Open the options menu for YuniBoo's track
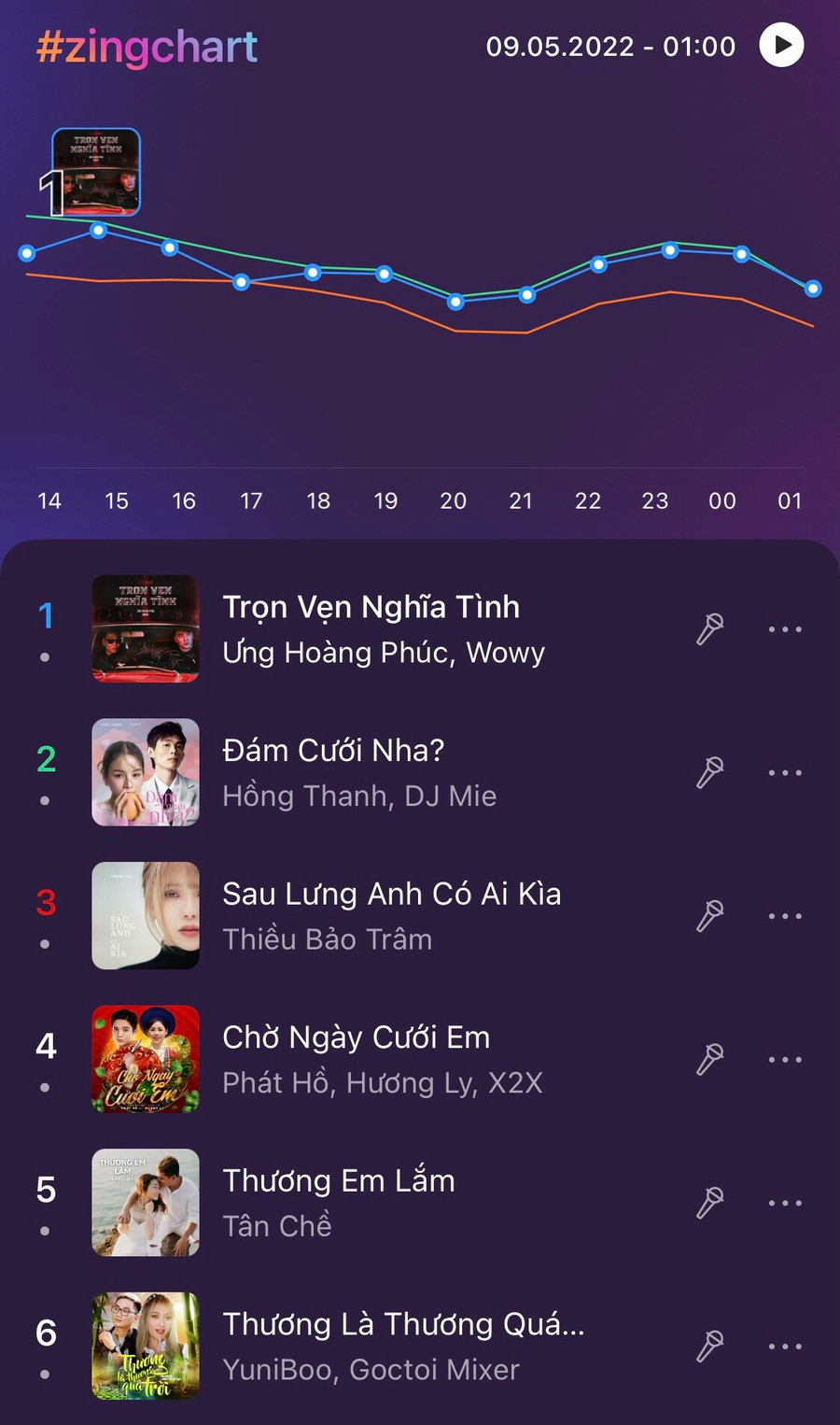The image size is (840, 1425). coord(784,1347)
